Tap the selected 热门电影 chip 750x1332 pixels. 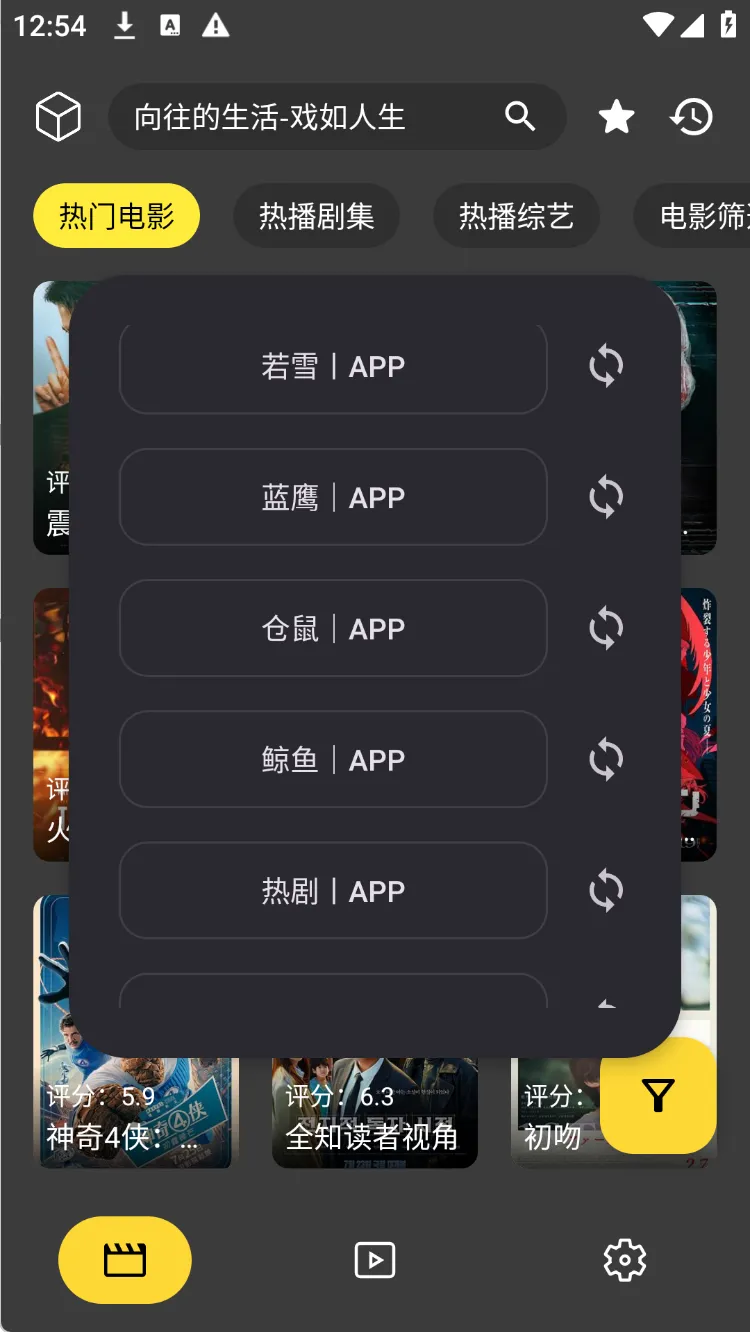(x=116, y=216)
